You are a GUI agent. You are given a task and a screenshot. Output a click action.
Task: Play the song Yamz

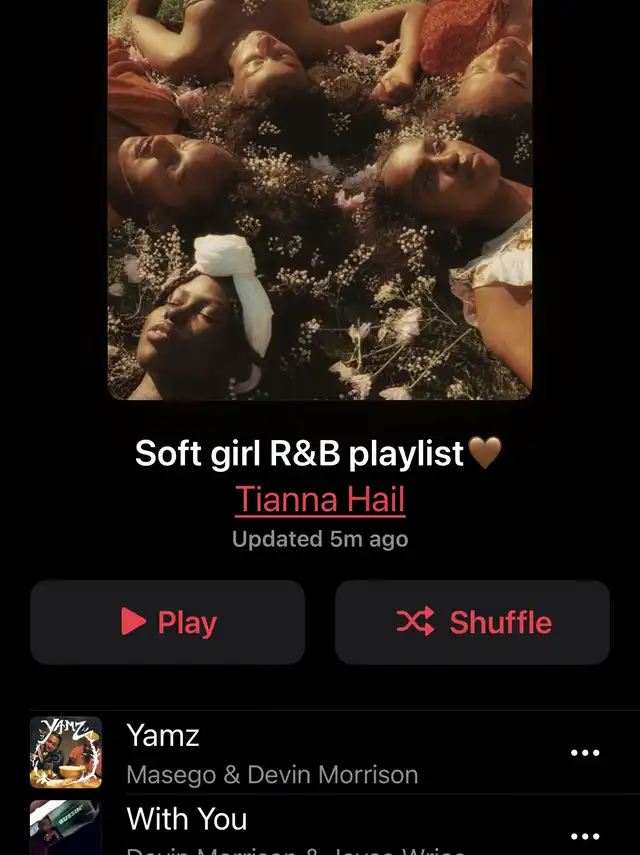(x=270, y=753)
